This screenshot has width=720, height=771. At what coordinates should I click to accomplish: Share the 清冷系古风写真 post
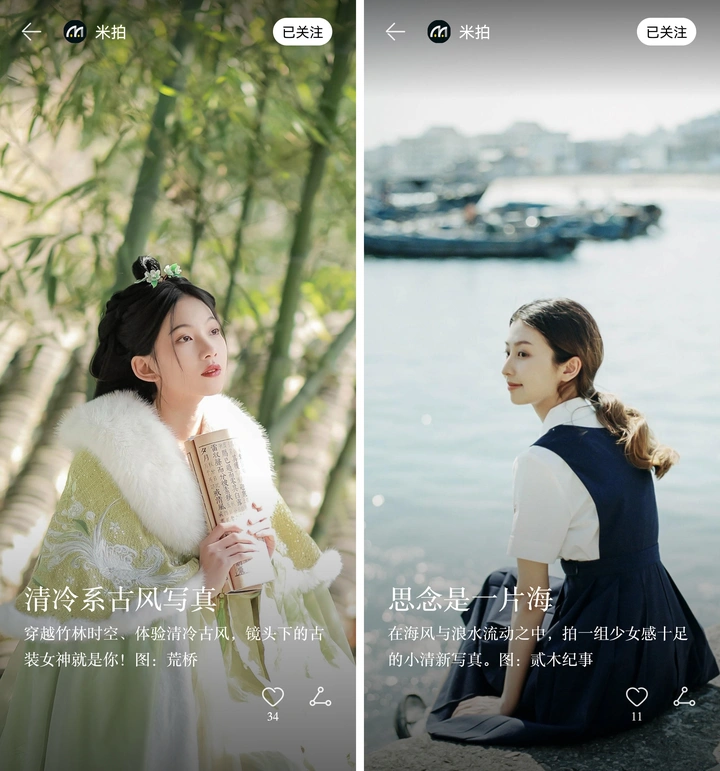tap(320, 697)
